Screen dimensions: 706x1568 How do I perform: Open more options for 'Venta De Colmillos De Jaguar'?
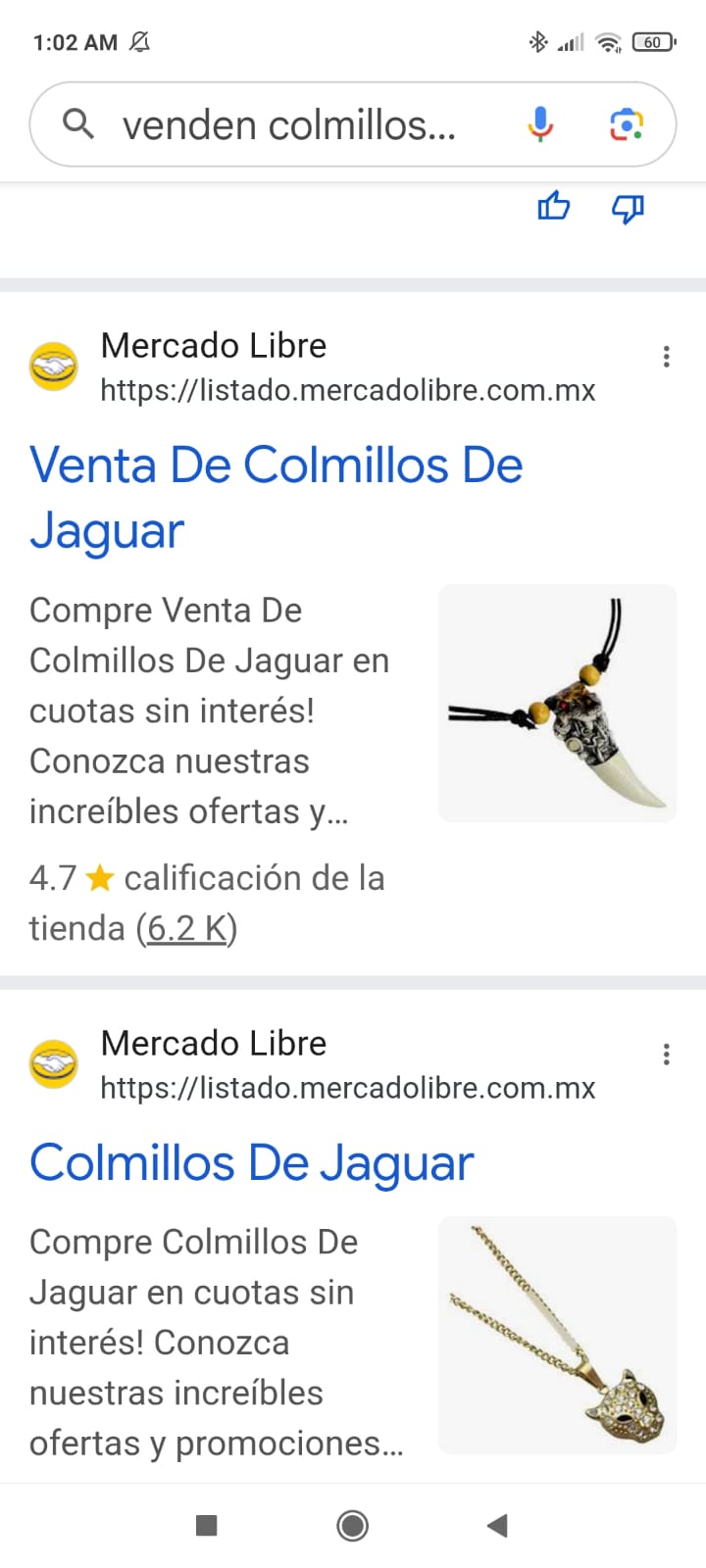click(667, 357)
